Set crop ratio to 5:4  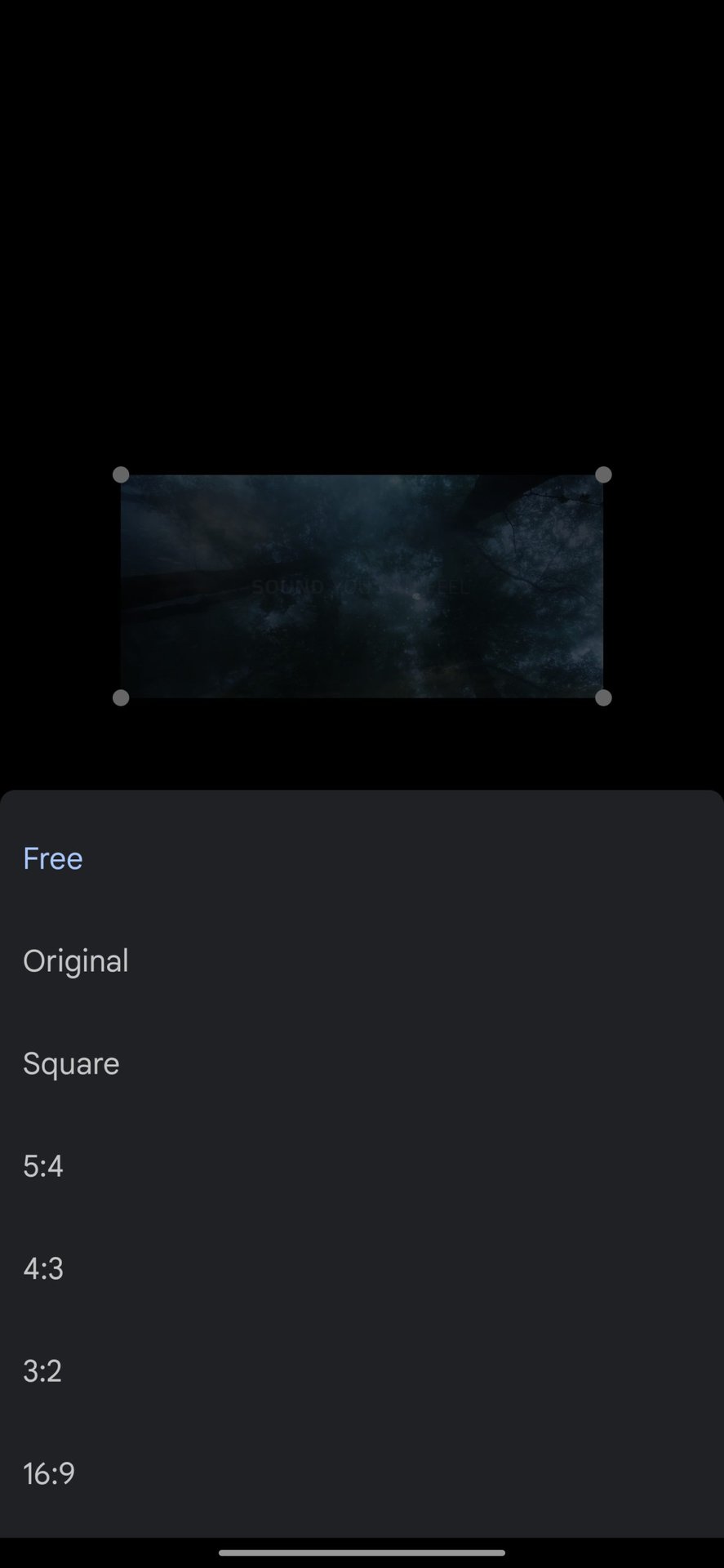pos(43,1166)
